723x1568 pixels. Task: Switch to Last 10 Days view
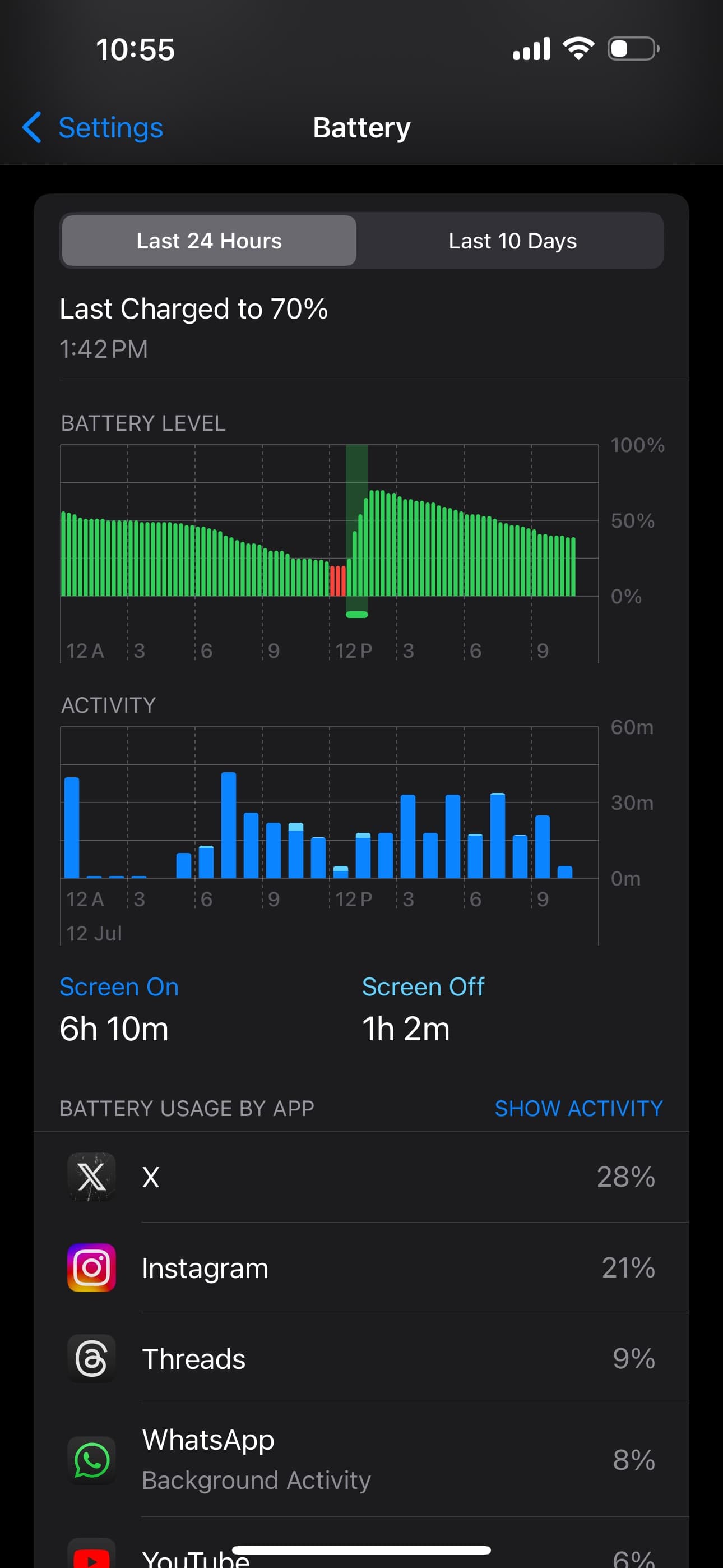coord(512,241)
